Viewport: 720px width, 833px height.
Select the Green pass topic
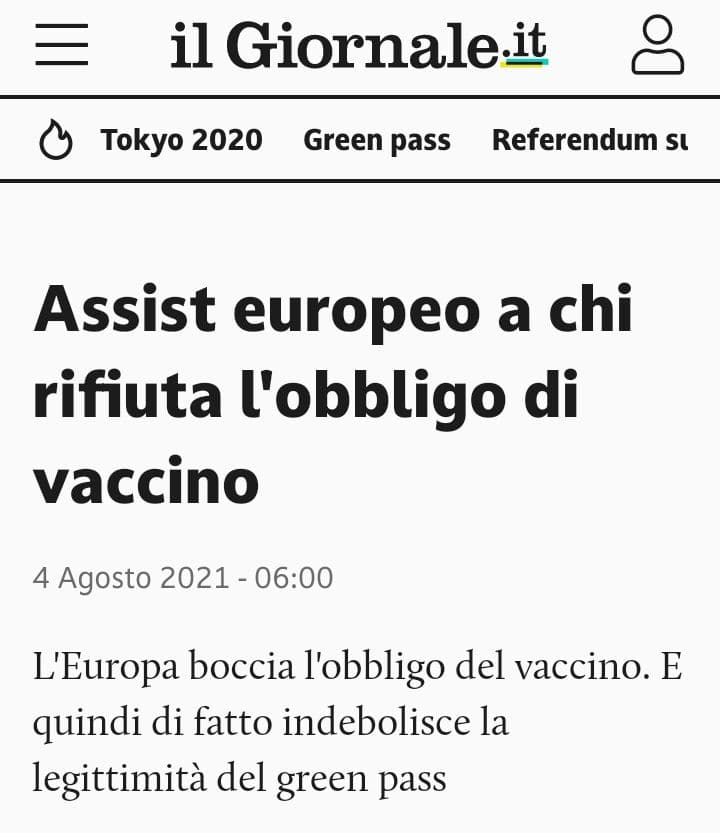coord(377,140)
